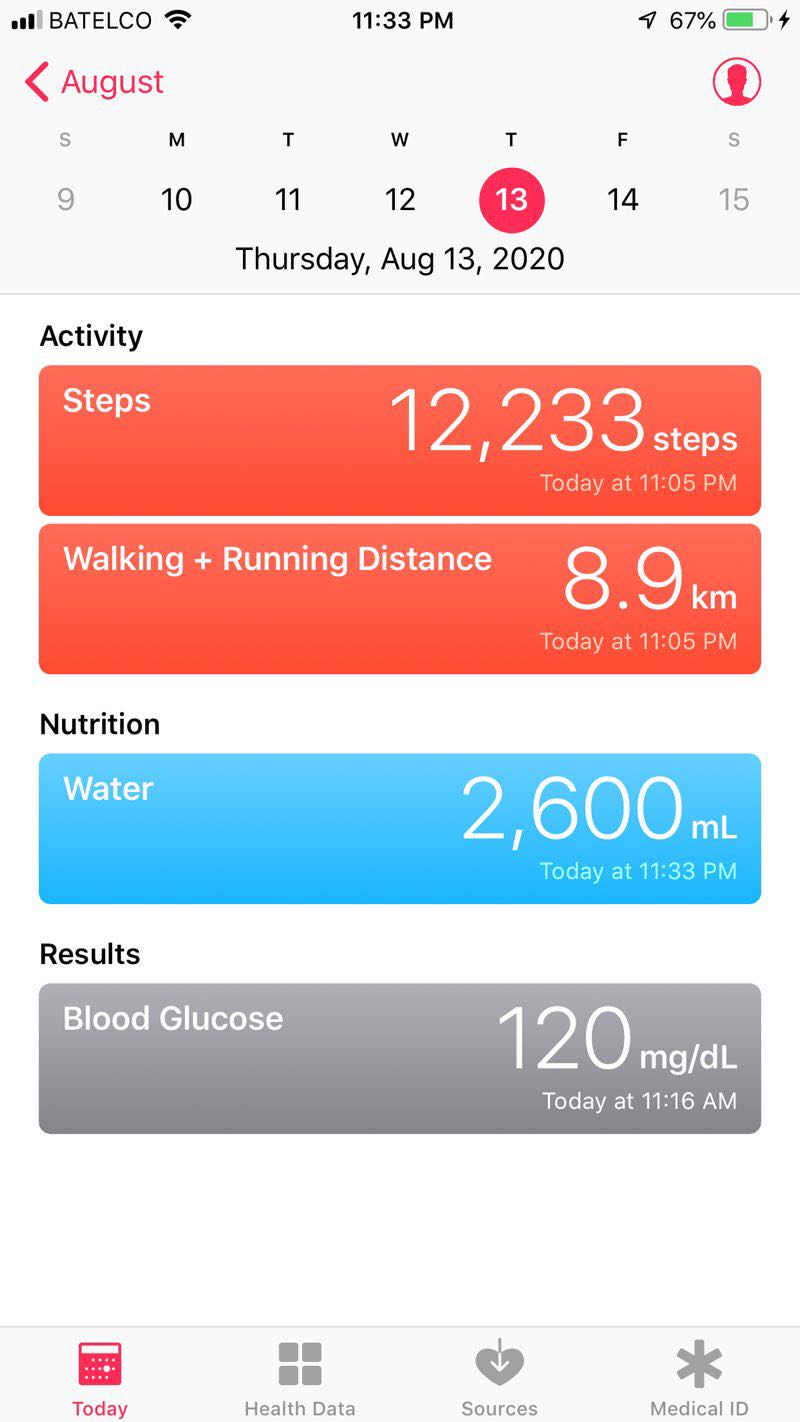Go back to August calendar
Screen dimensions: 800x1422
pos(94,82)
